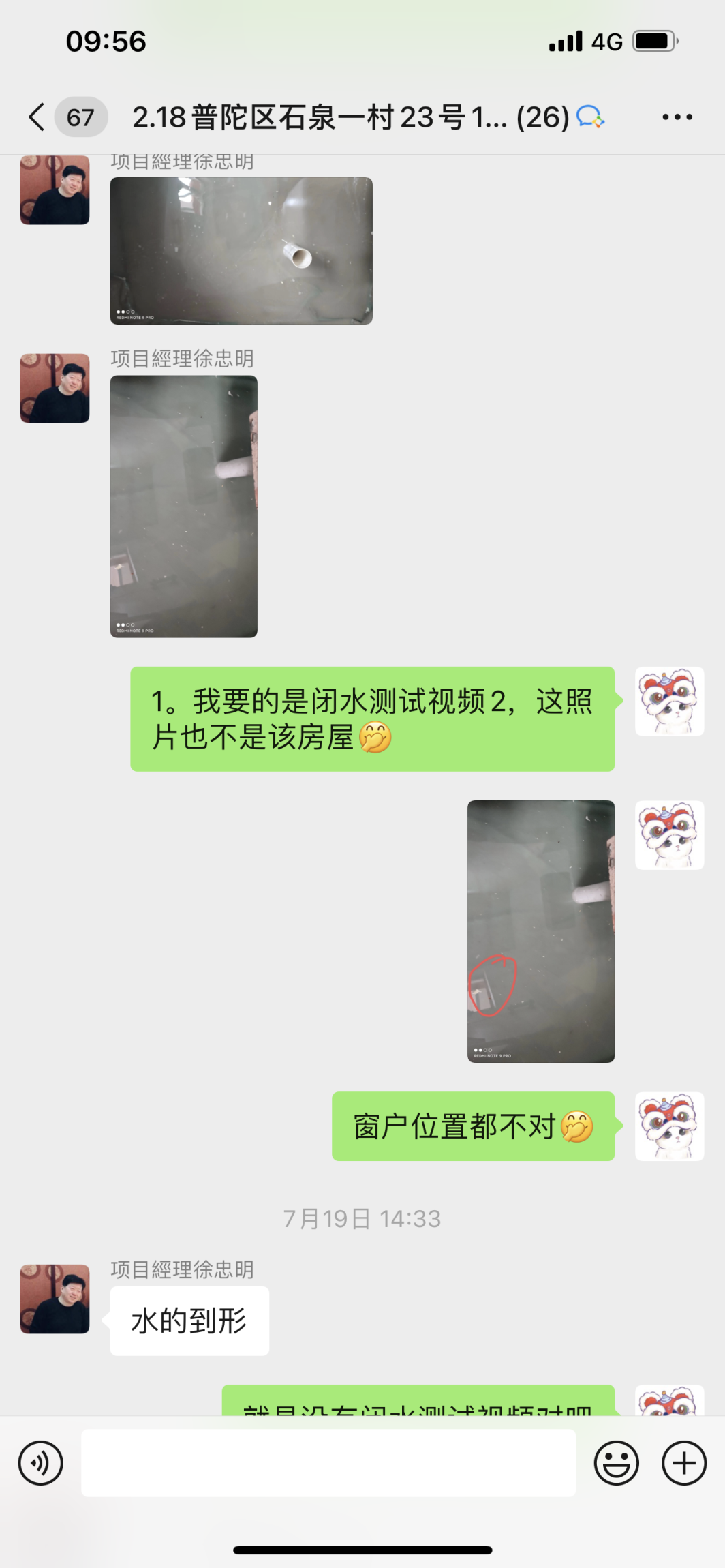Image resolution: width=725 pixels, height=1568 pixels.
Task: Open the plus attachment menu
Action: (684, 1462)
